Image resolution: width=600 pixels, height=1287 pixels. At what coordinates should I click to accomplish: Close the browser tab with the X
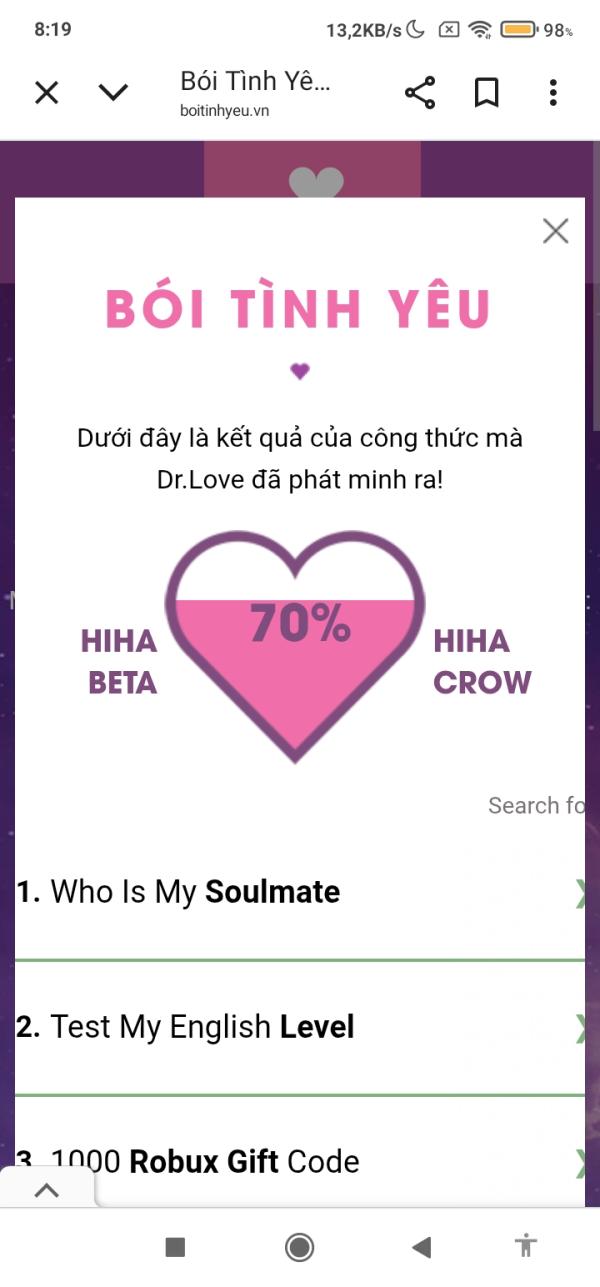pyautogui.click(x=47, y=93)
